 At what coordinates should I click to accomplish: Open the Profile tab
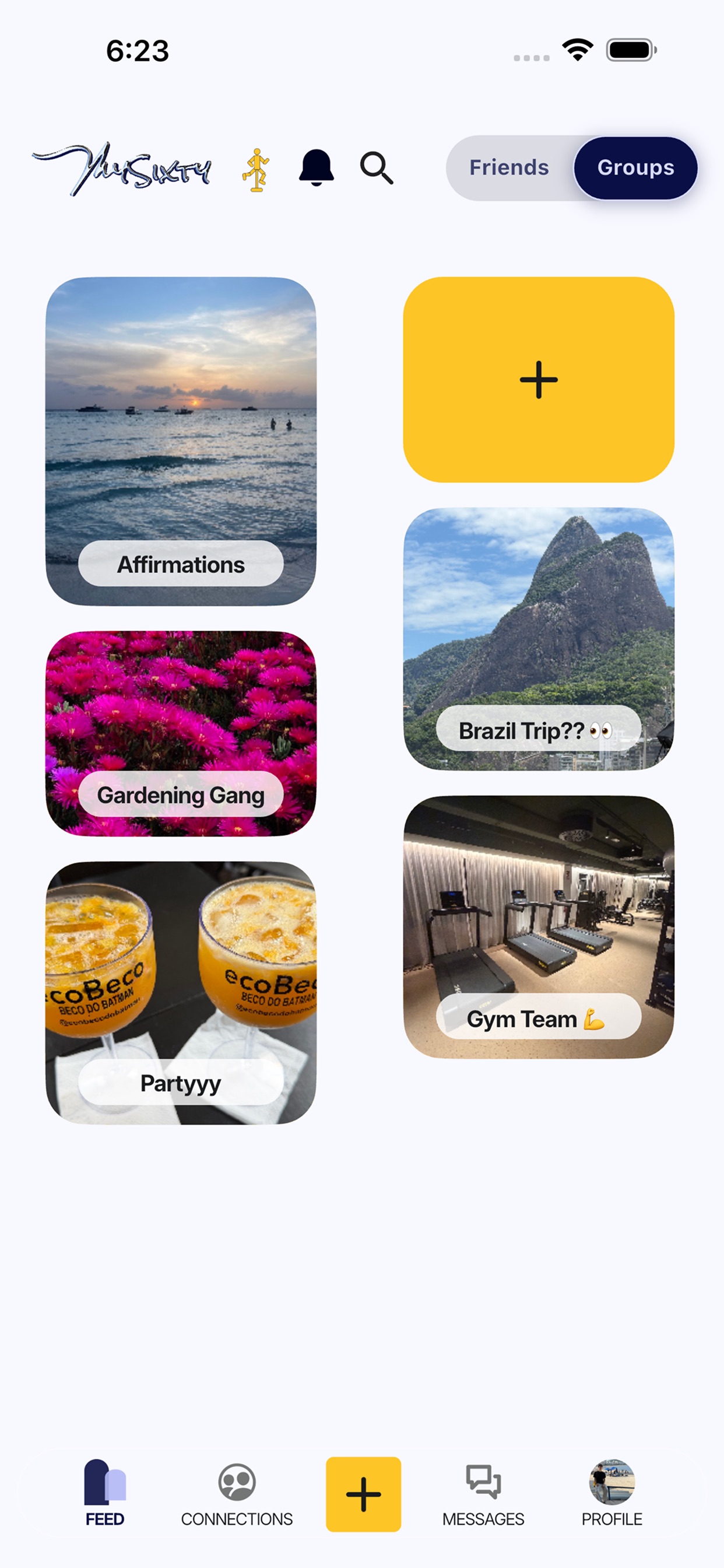611,1494
